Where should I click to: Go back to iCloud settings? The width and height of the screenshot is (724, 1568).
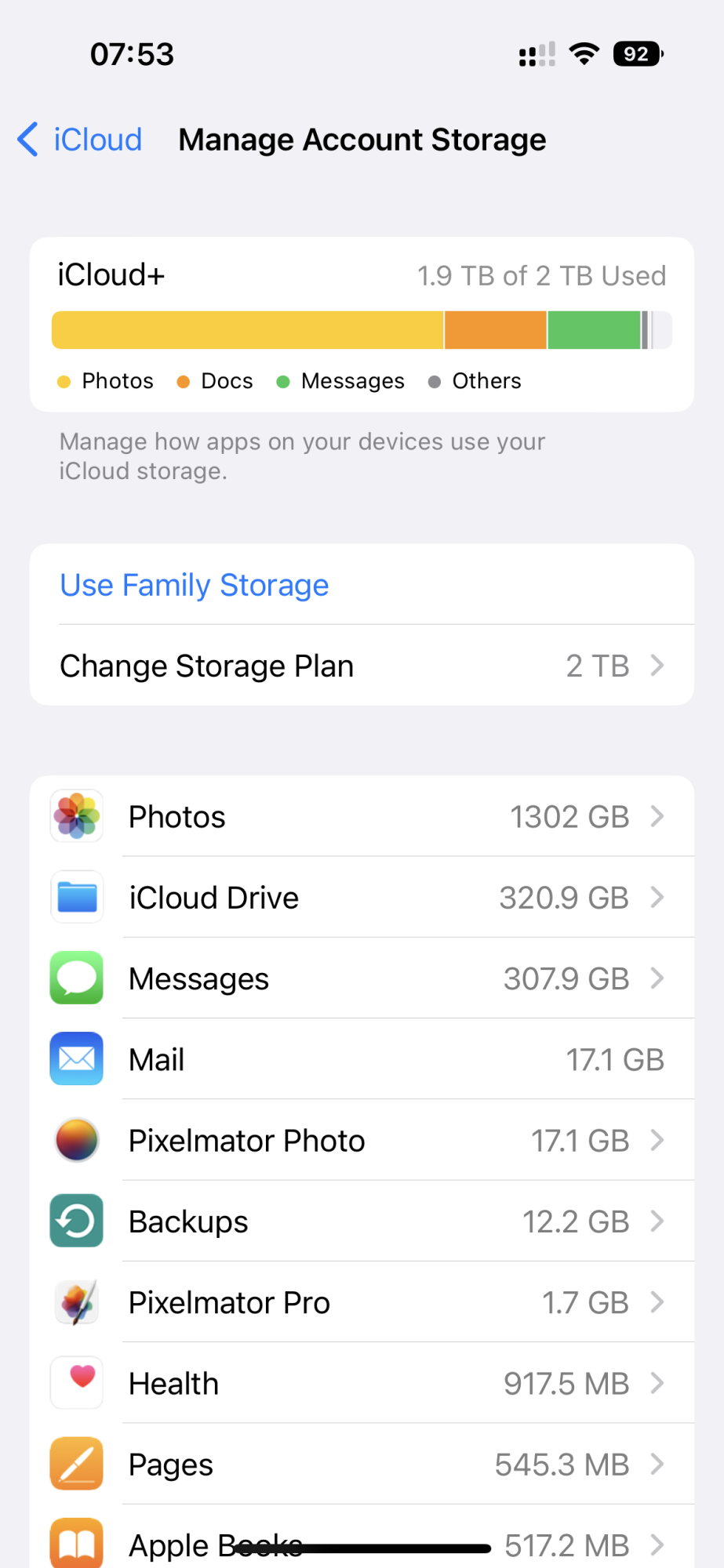(x=79, y=140)
